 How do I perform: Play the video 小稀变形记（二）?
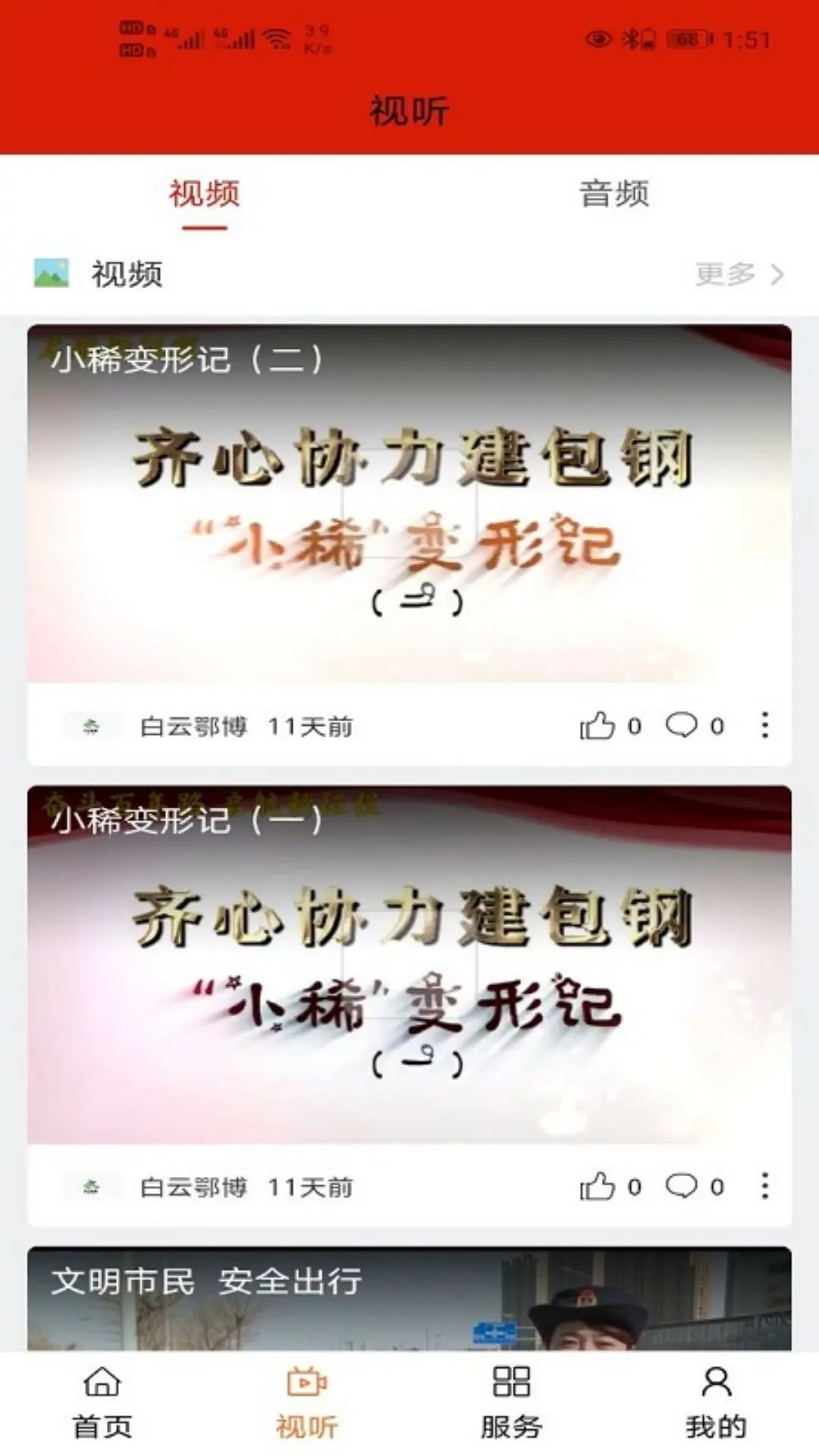click(409, 504)
